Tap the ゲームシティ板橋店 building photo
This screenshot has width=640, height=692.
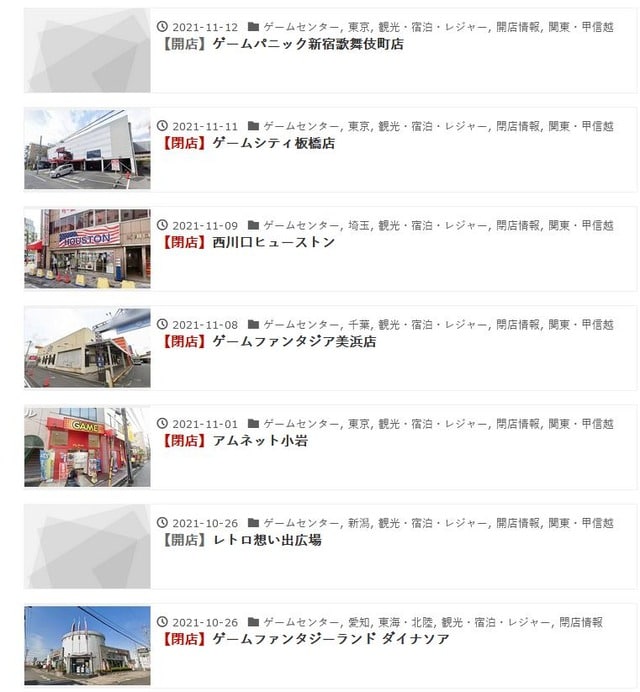pos(87,149)
